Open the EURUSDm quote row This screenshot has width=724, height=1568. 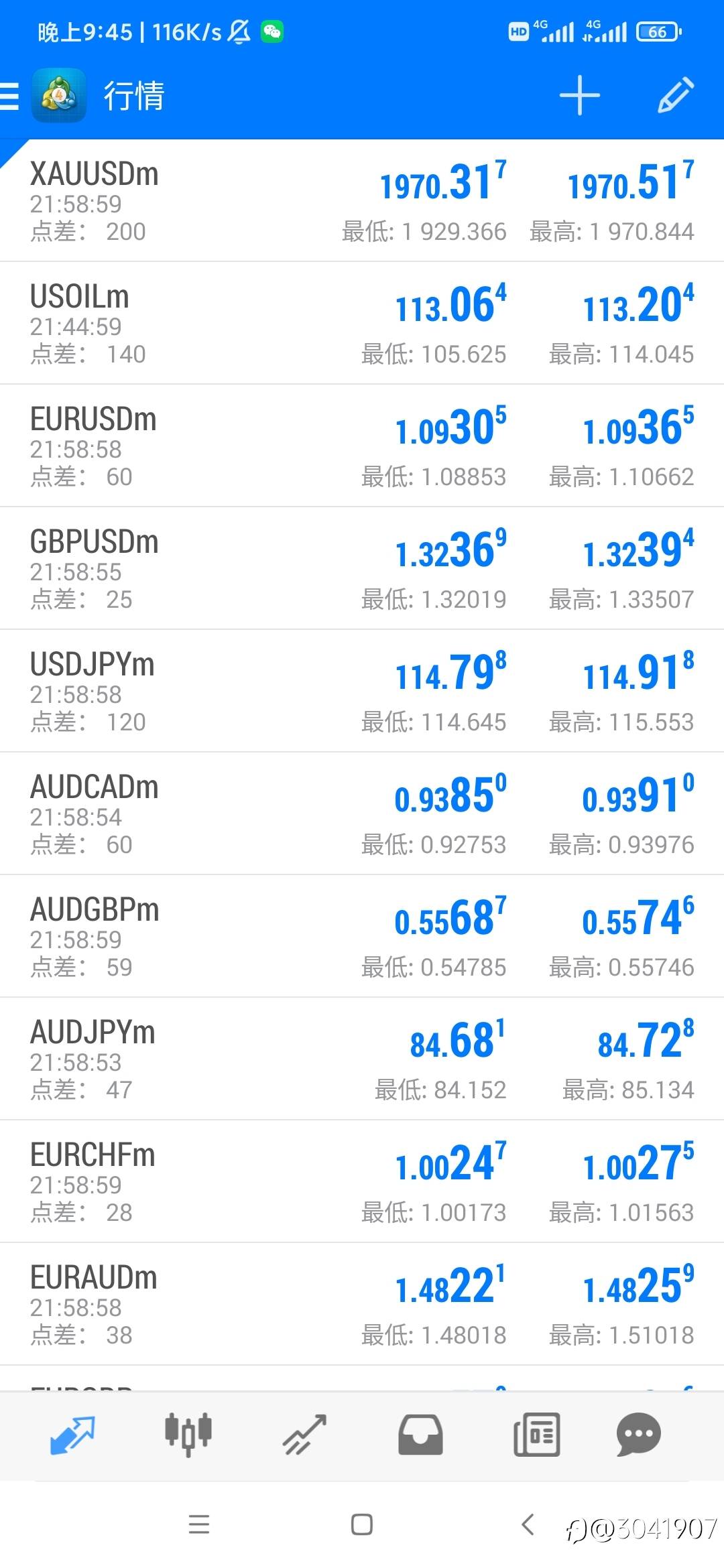pos(362,446)
